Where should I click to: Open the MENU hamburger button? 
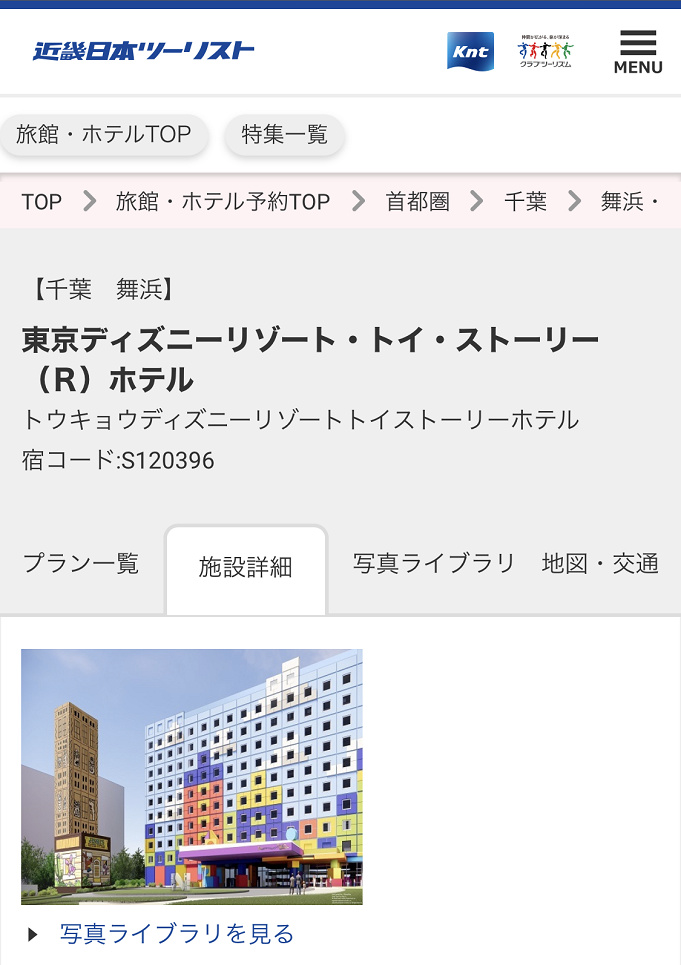coord(638,52)
